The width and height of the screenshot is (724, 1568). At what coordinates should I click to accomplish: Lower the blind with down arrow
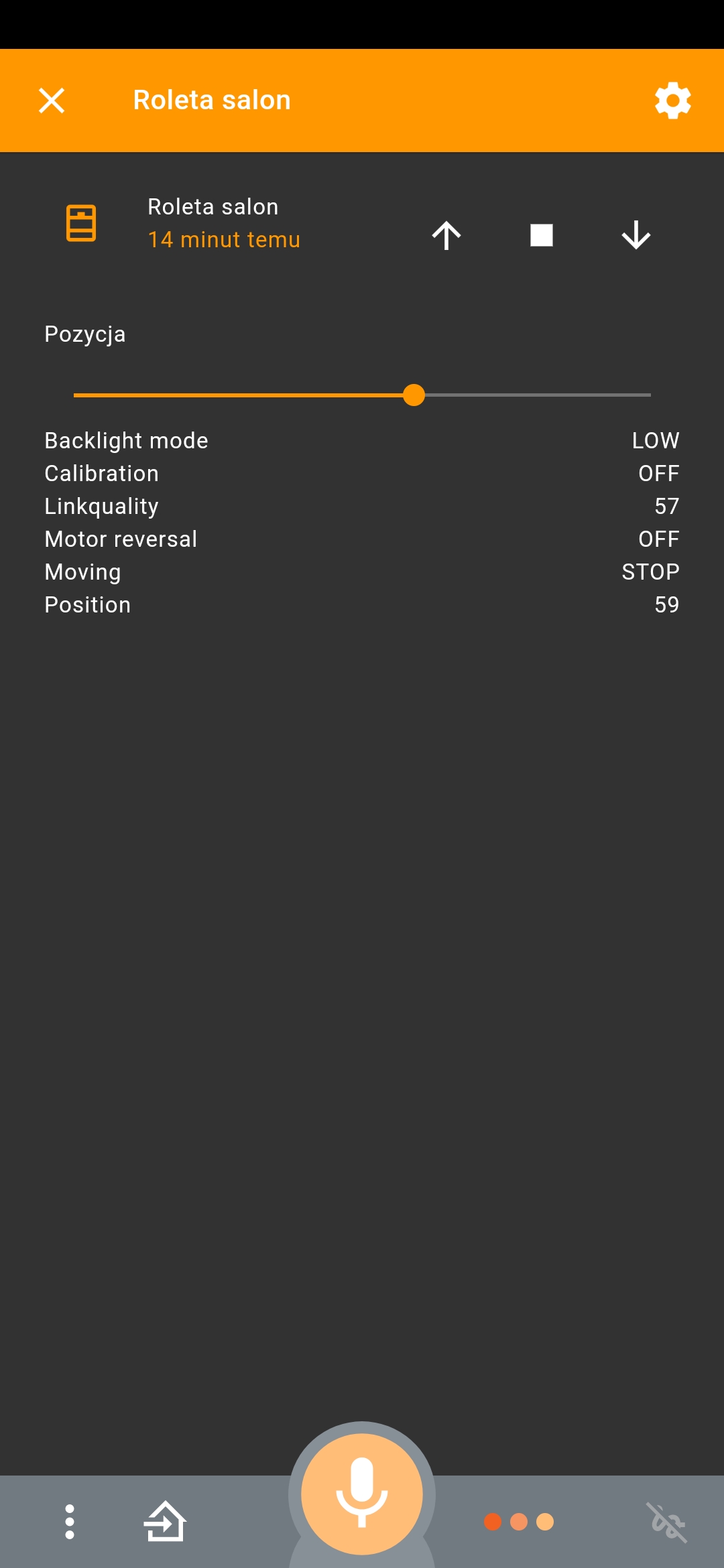[x=636, y=235]
